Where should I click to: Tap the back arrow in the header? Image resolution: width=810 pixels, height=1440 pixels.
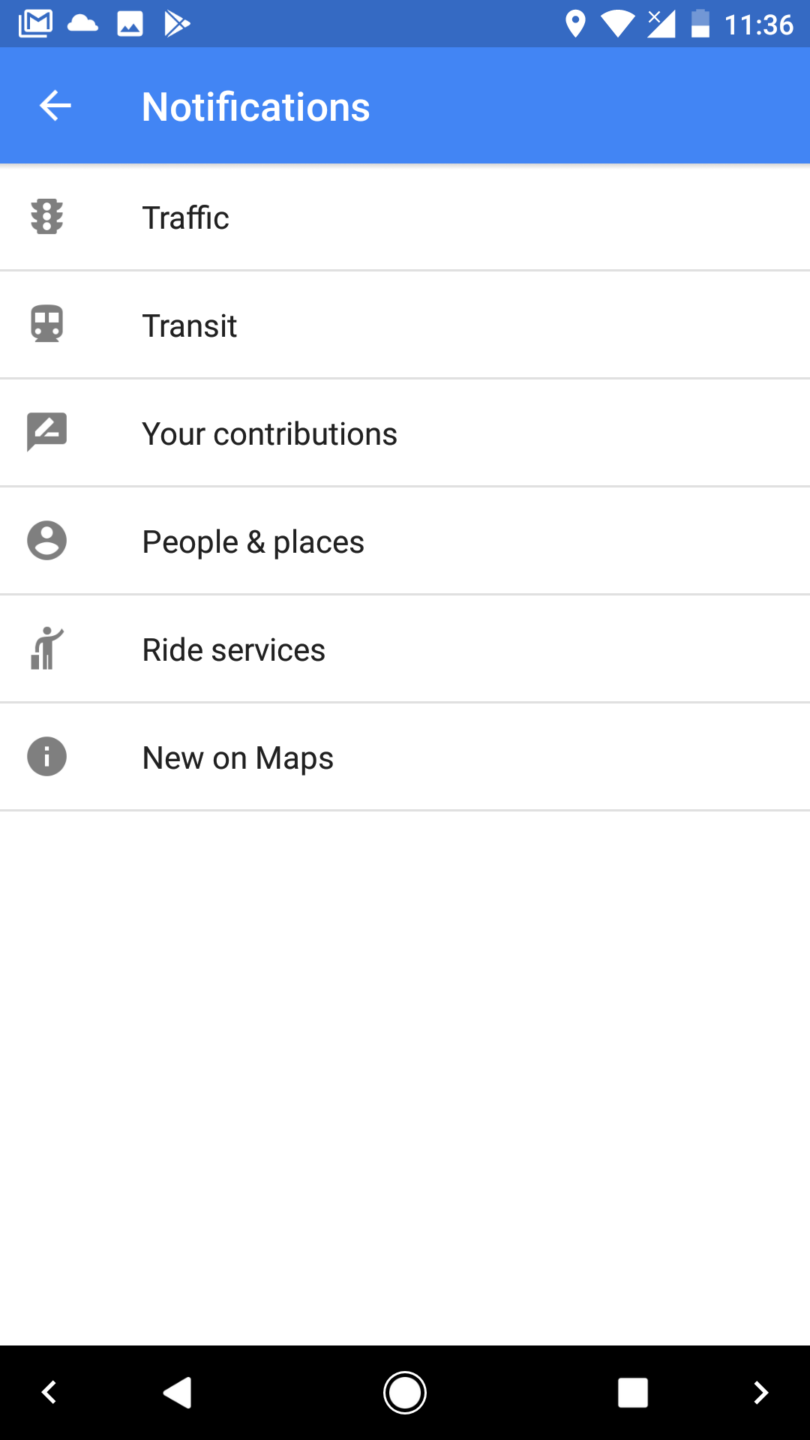[x=55, y=105]
